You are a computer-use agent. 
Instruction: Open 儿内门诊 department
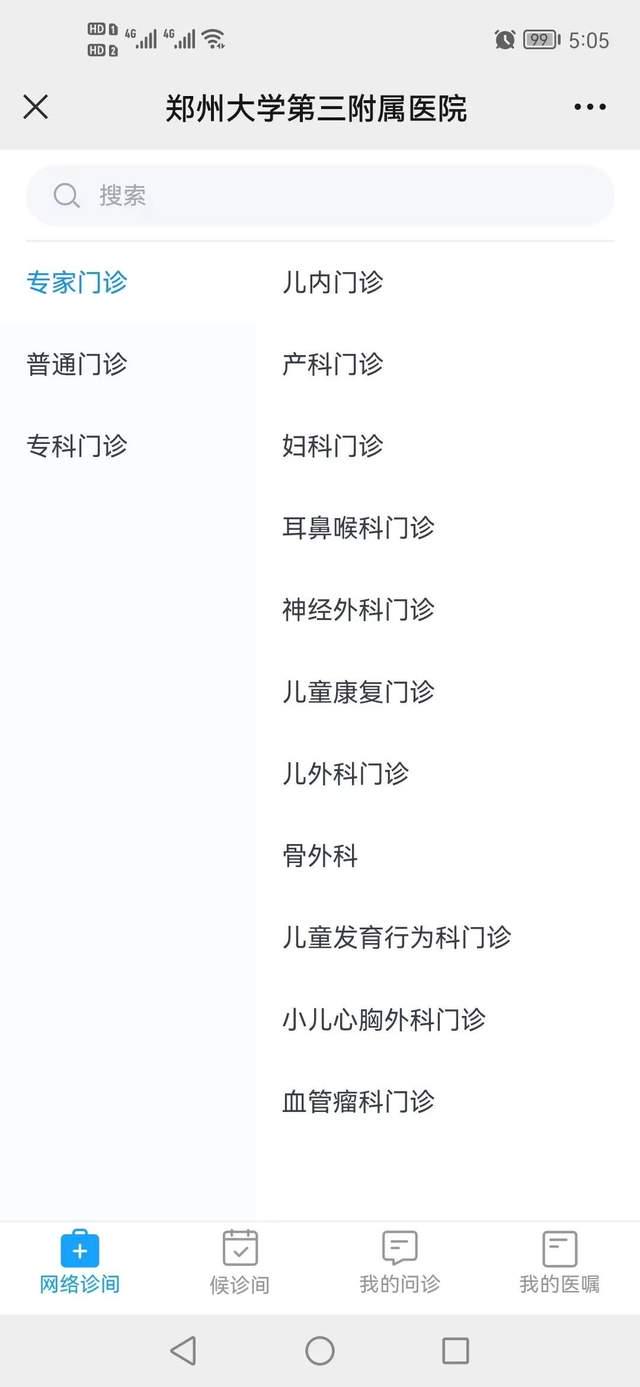333,282
